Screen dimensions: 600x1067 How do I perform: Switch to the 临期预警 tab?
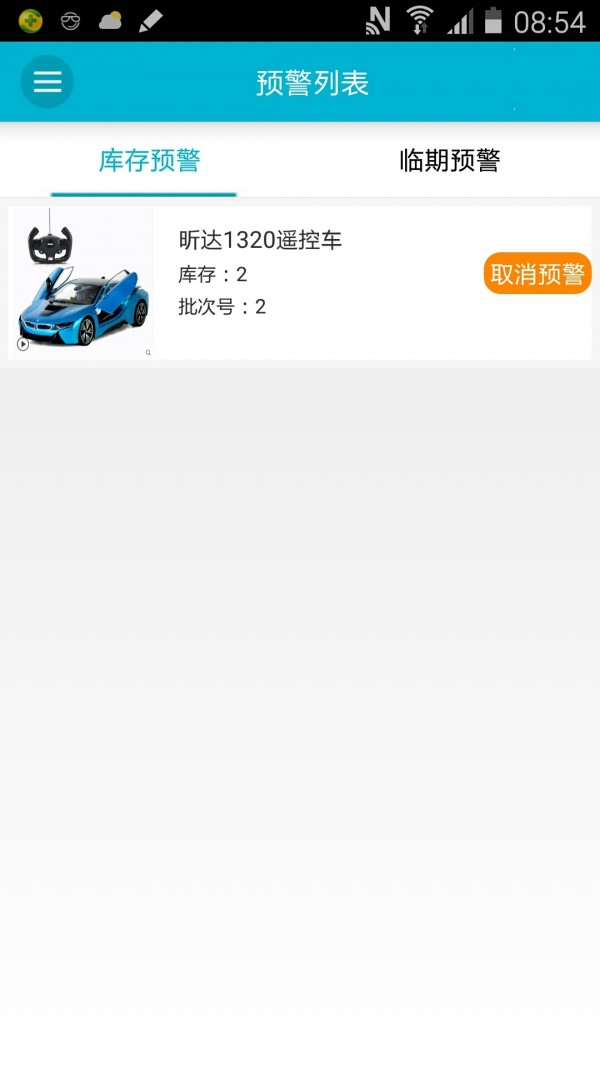pos(449,160)
